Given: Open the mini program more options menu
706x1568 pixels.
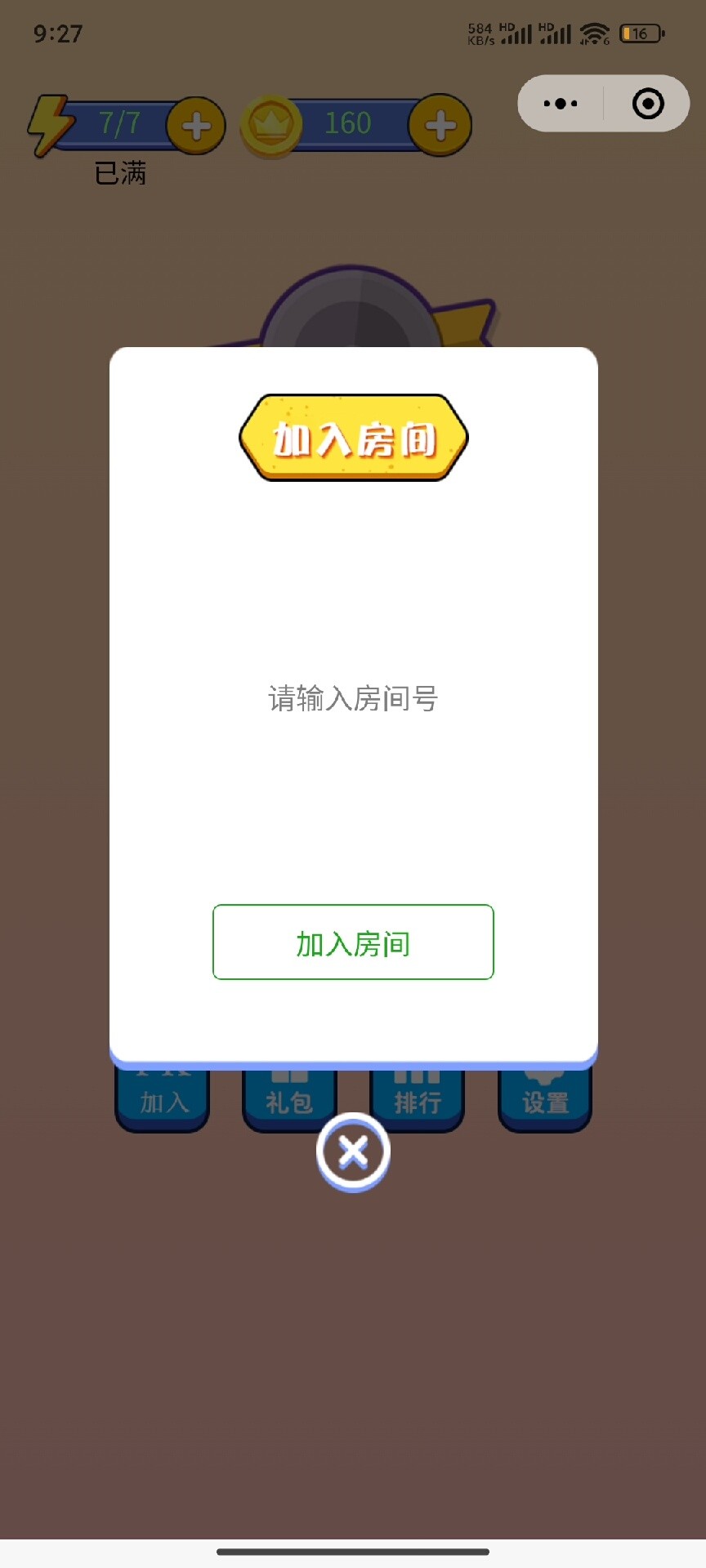Looking at the screenshot, I should [561, 104].
